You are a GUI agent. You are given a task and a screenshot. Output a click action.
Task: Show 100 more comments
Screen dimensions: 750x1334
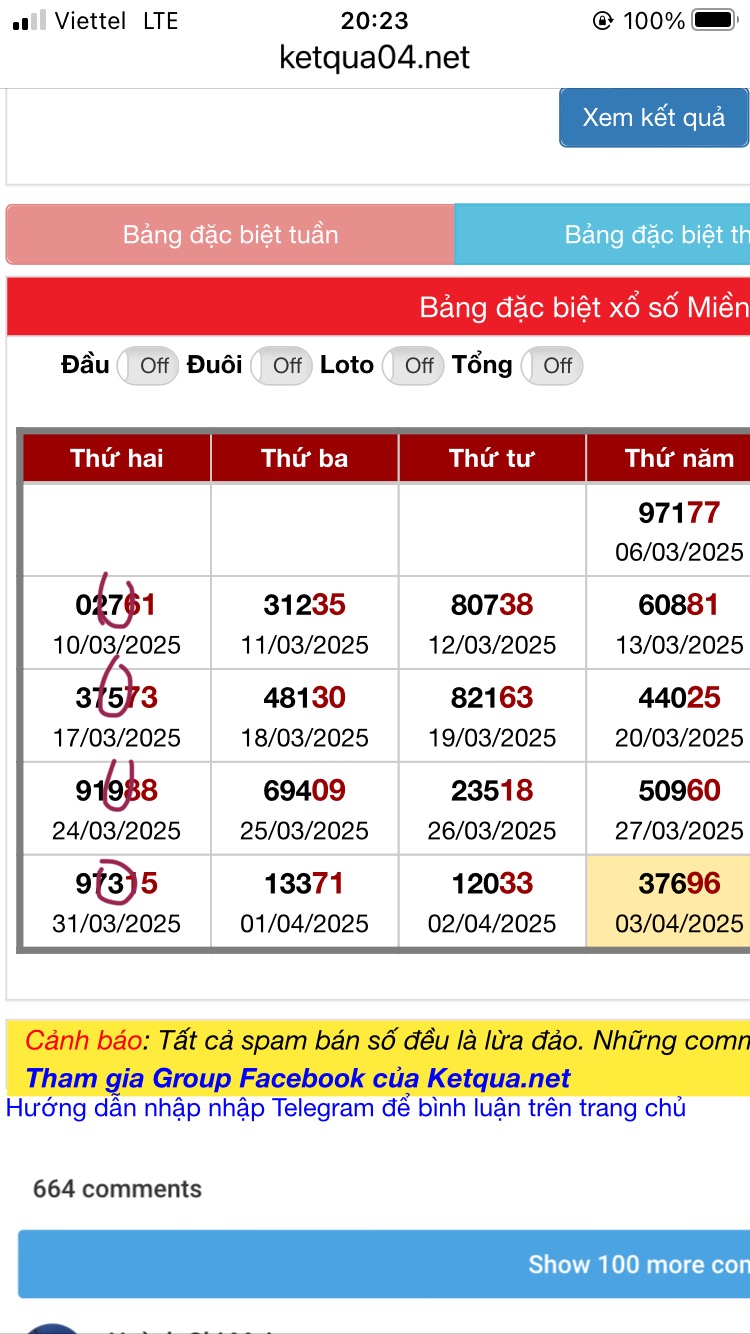tap(386, 1264)
